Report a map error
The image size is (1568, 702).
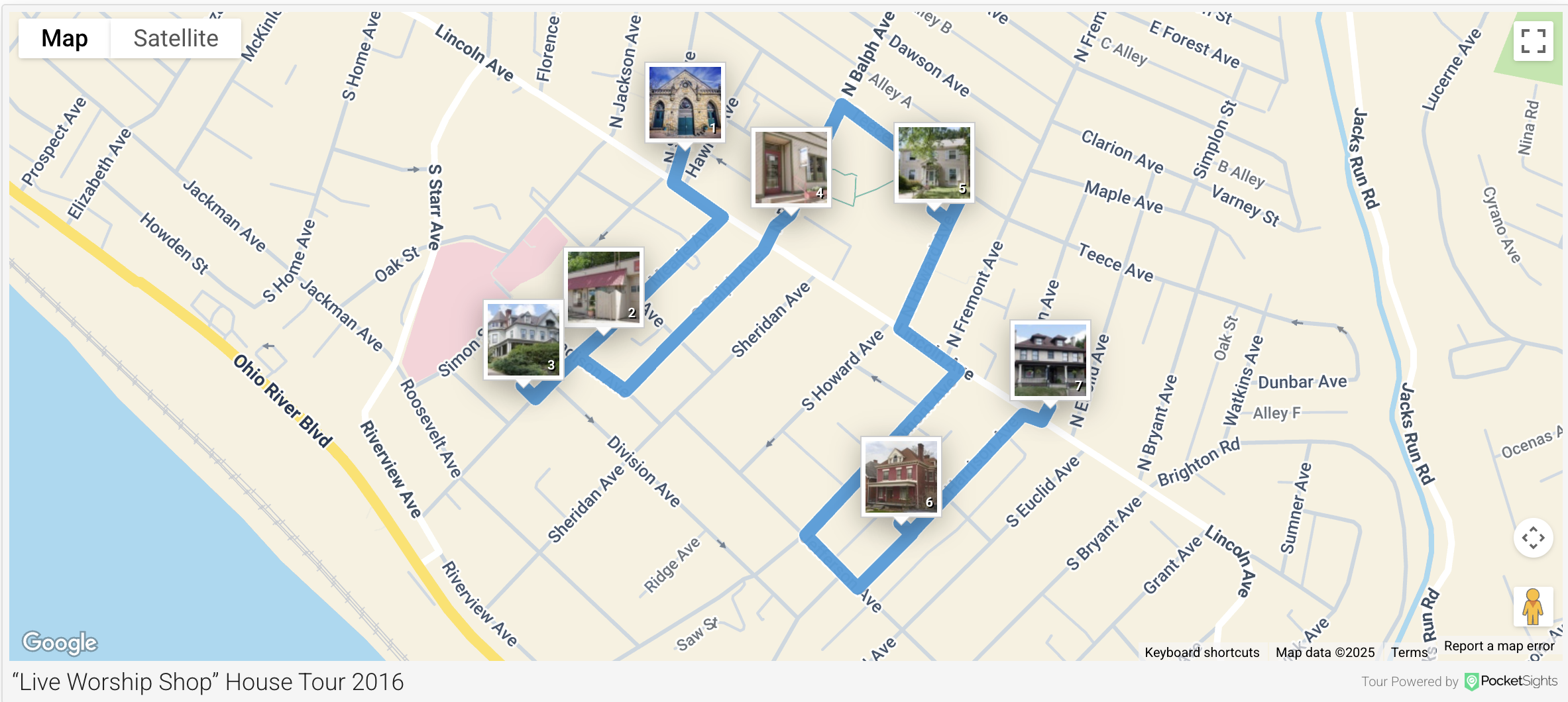click(1498, 646)
